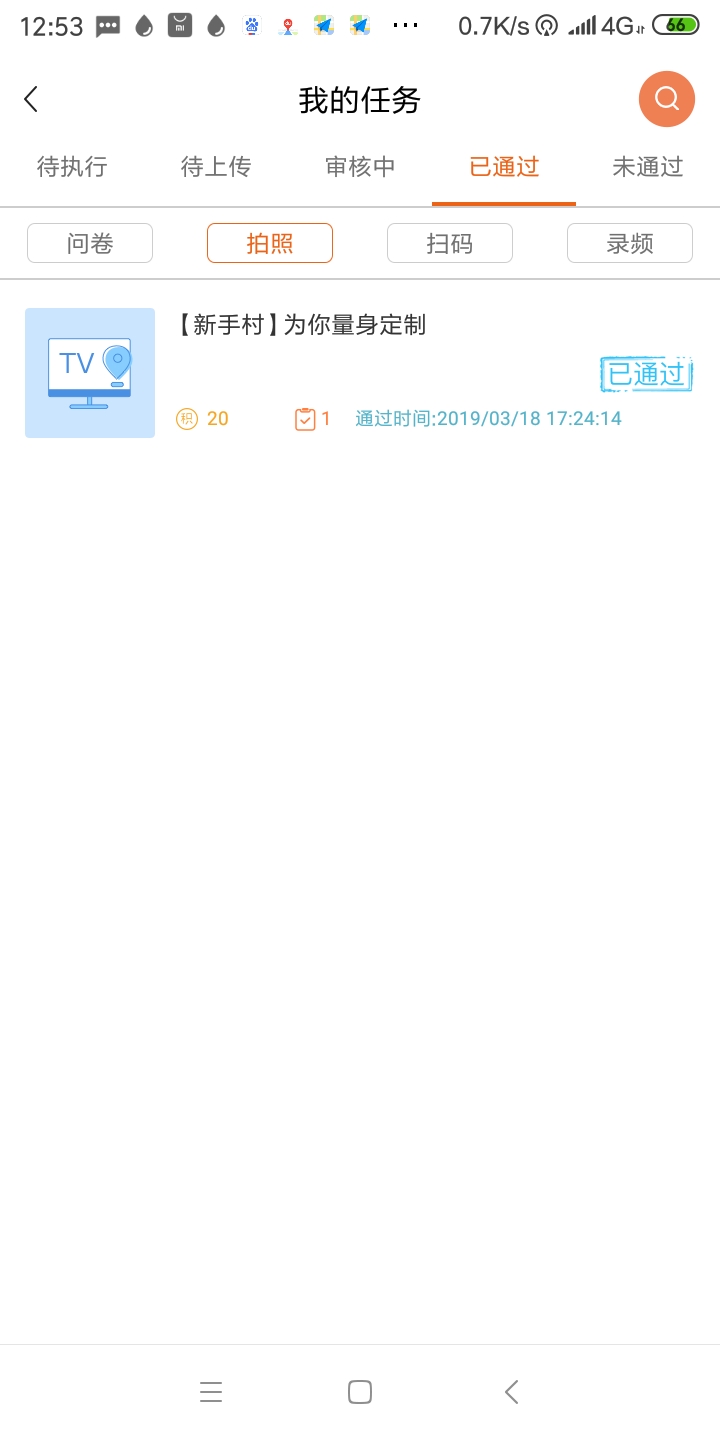Filter tasks by 问卷

(x=90, y=243)
